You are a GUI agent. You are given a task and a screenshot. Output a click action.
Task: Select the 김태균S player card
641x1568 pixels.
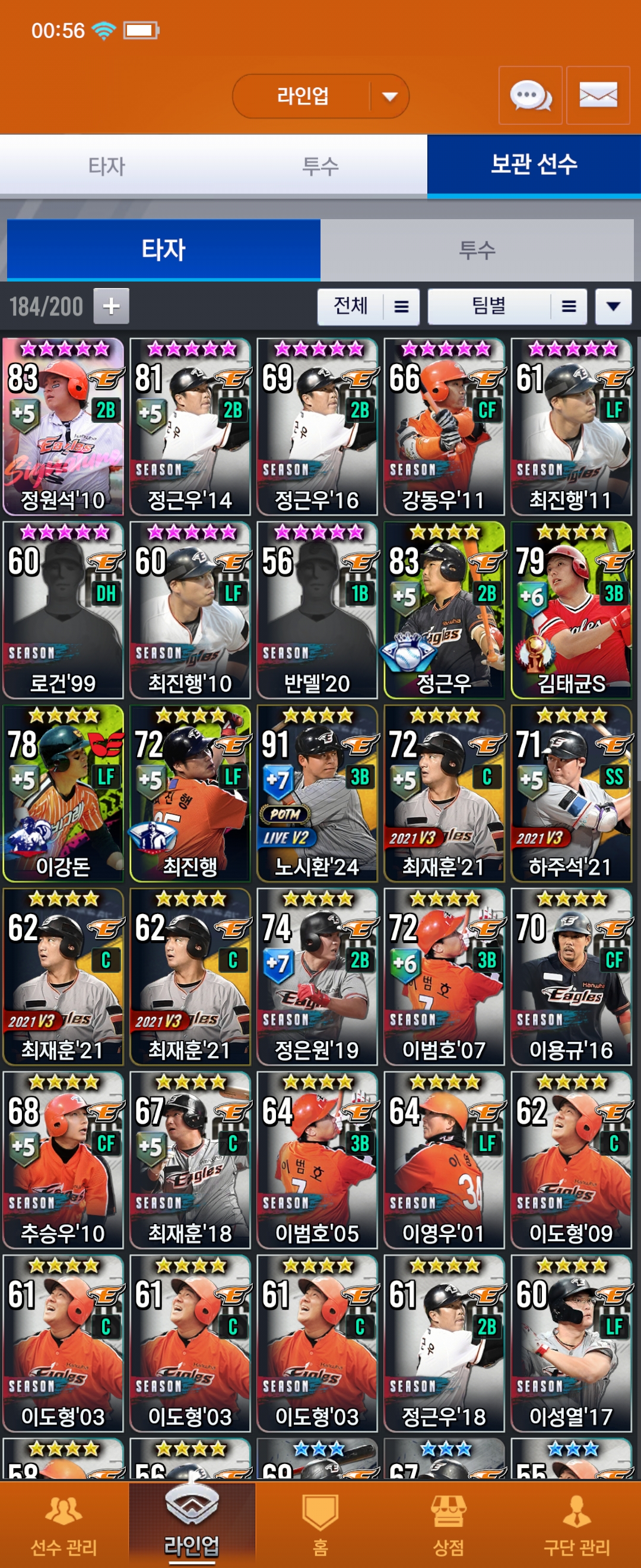click(x=571, y=610)
